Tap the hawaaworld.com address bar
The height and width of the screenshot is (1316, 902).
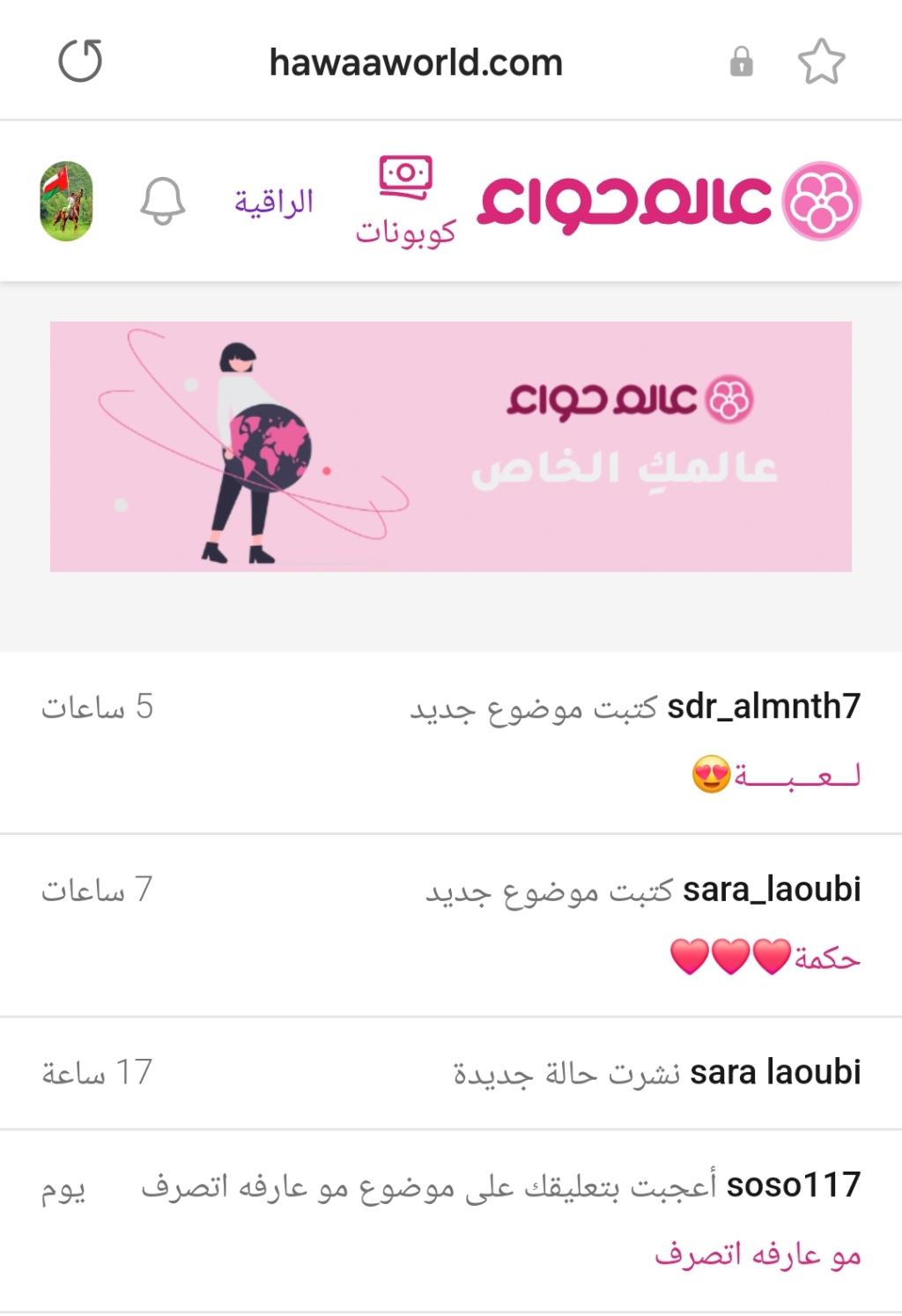(x=415, y=63)
